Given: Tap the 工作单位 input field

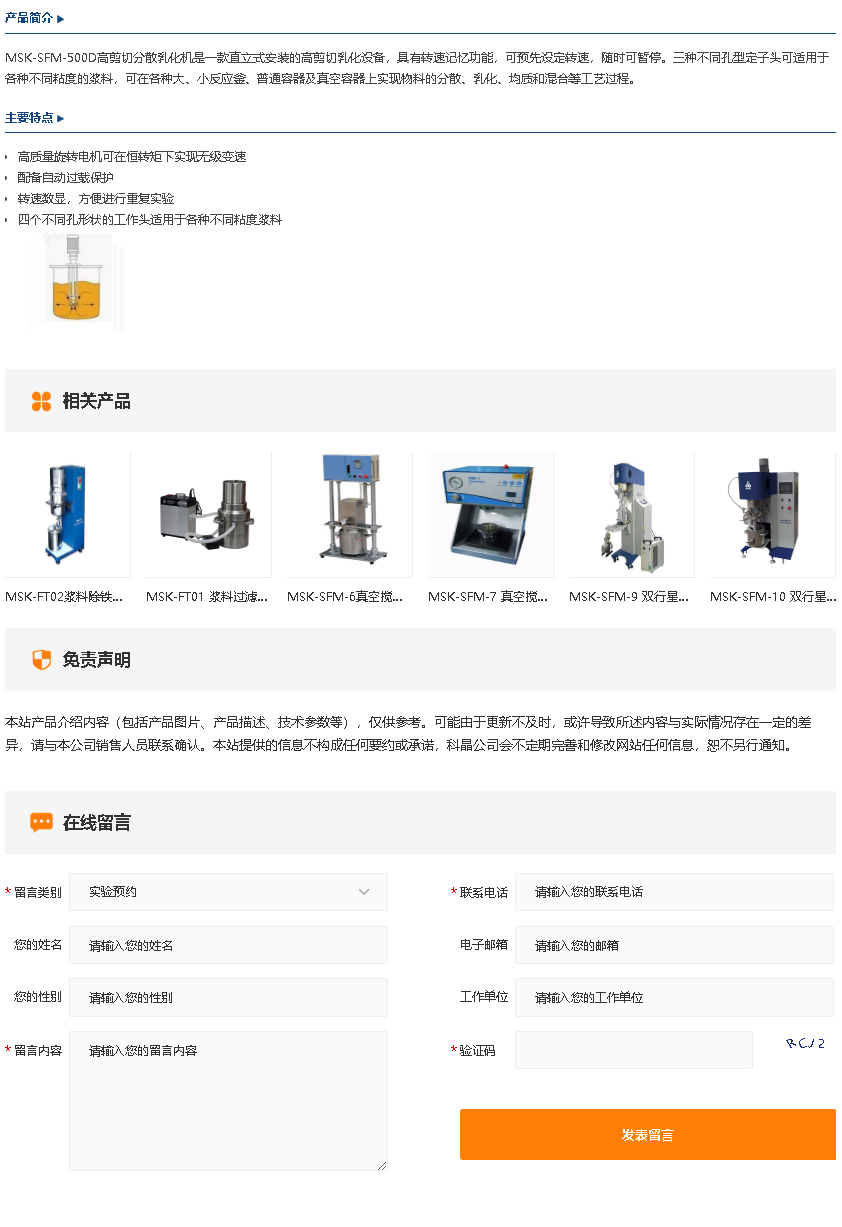Looking at the screenshot, I should [x=673, y=998].
